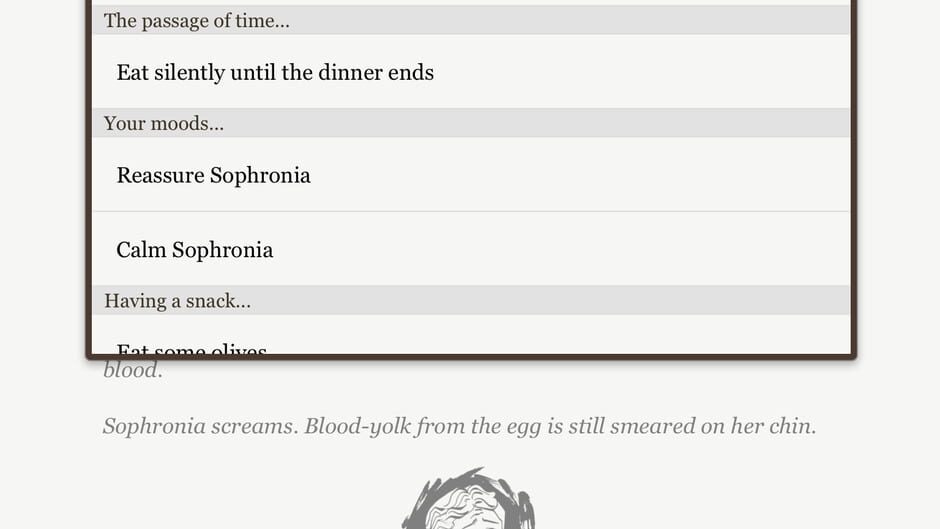Viewport: 940px width, 529px height.
Task: Select the 'Reassure Sophronia' option
Action: (x=214, y=175)
